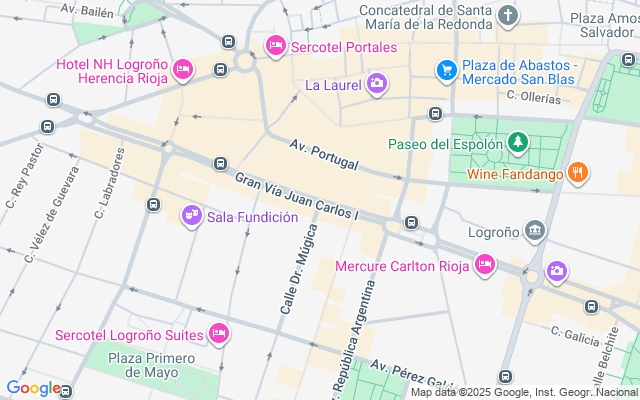The image size is (640, 400).
Task: Open the Sercotel Portales hotel pin
Action: [275, 46]
